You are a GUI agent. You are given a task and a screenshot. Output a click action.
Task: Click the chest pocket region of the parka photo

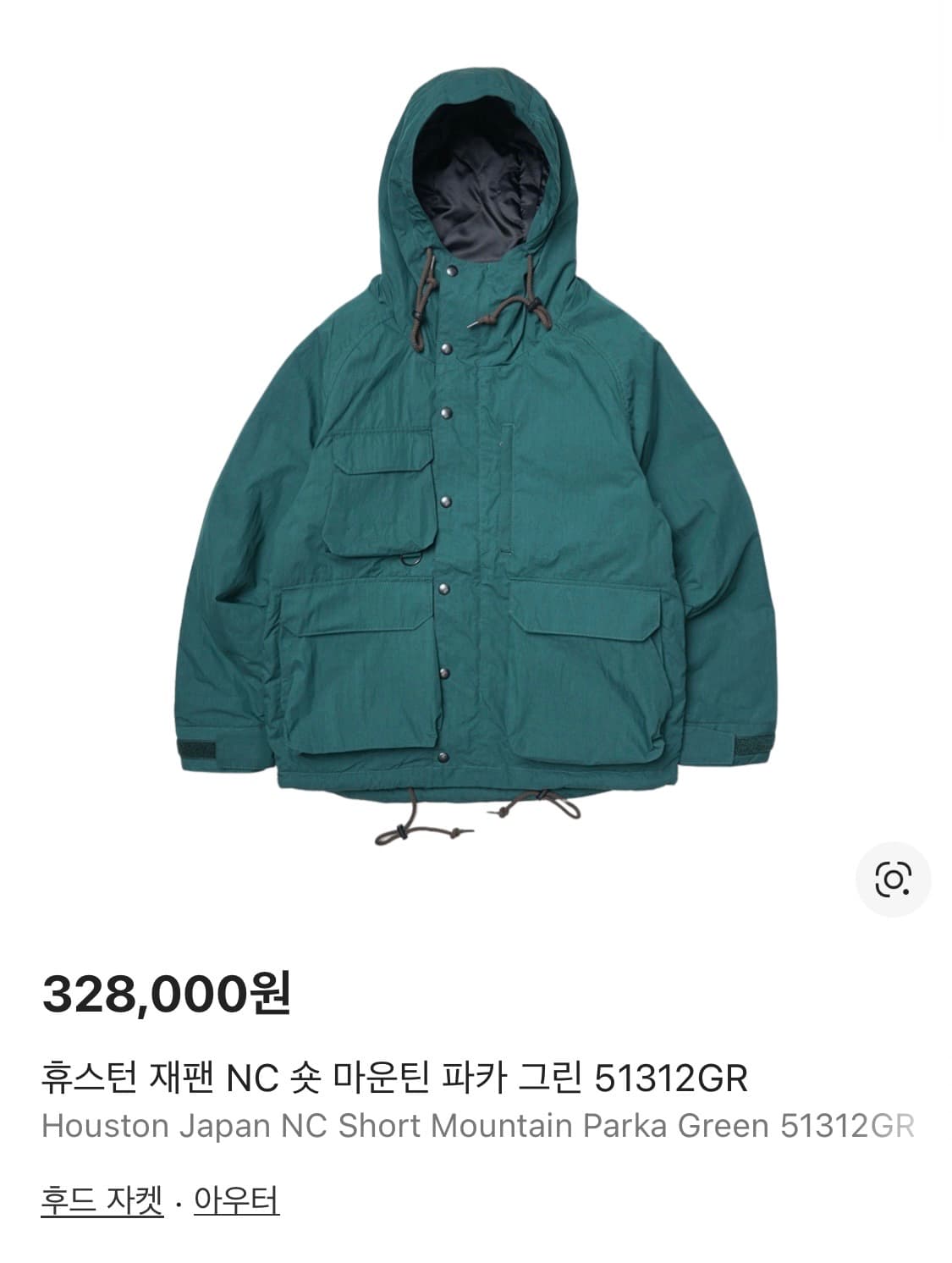(381, 491)
